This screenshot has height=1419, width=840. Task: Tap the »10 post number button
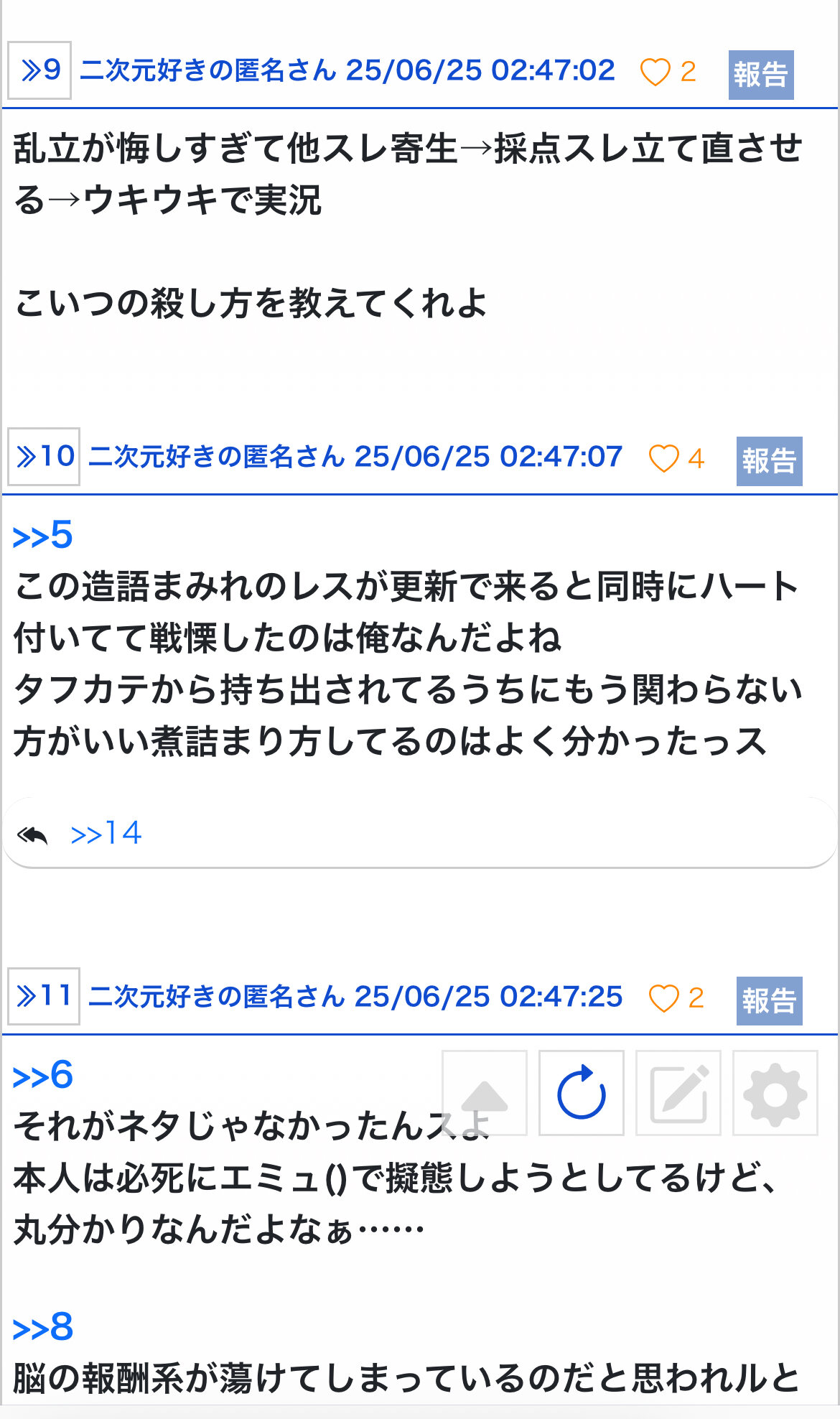[44, 457]
